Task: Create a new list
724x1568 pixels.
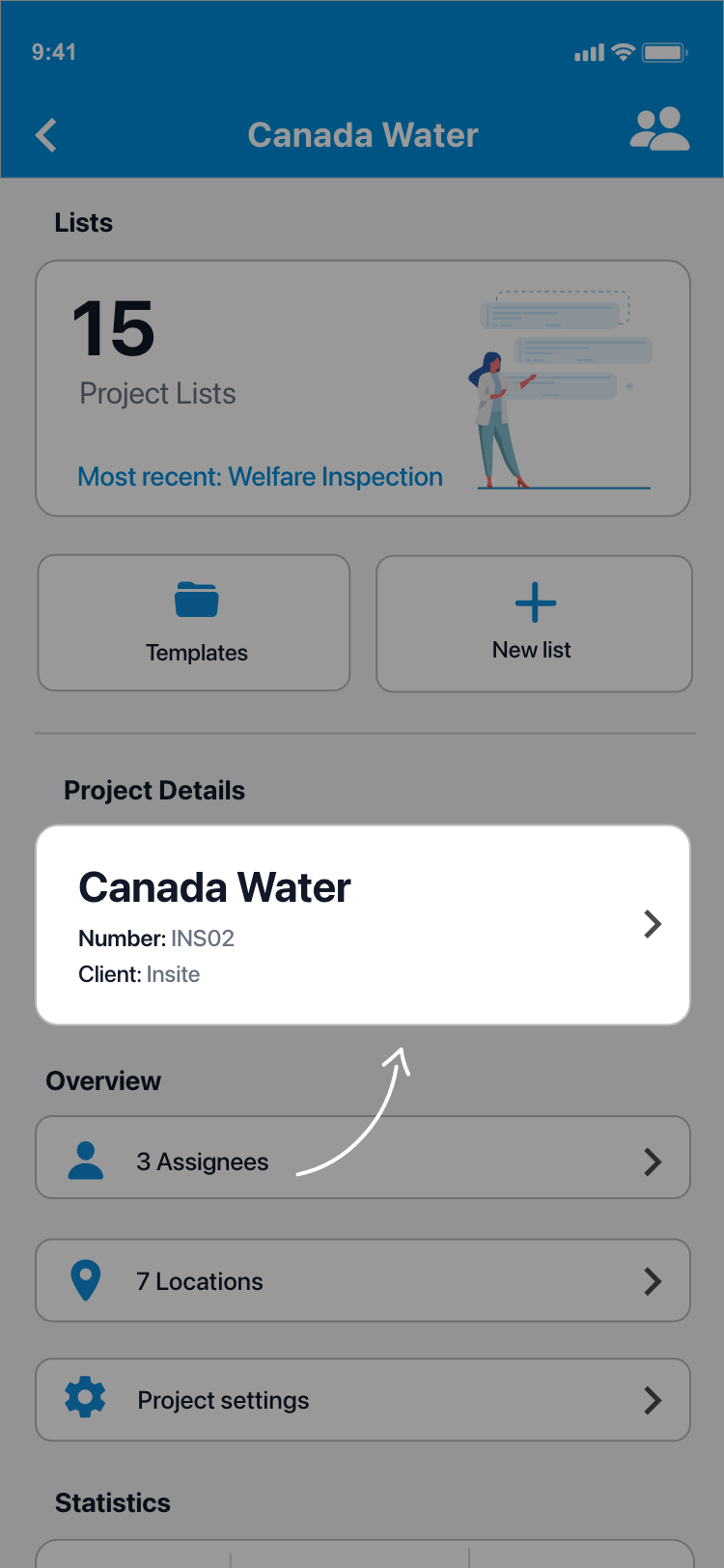Action: click(x=534, y=624)
